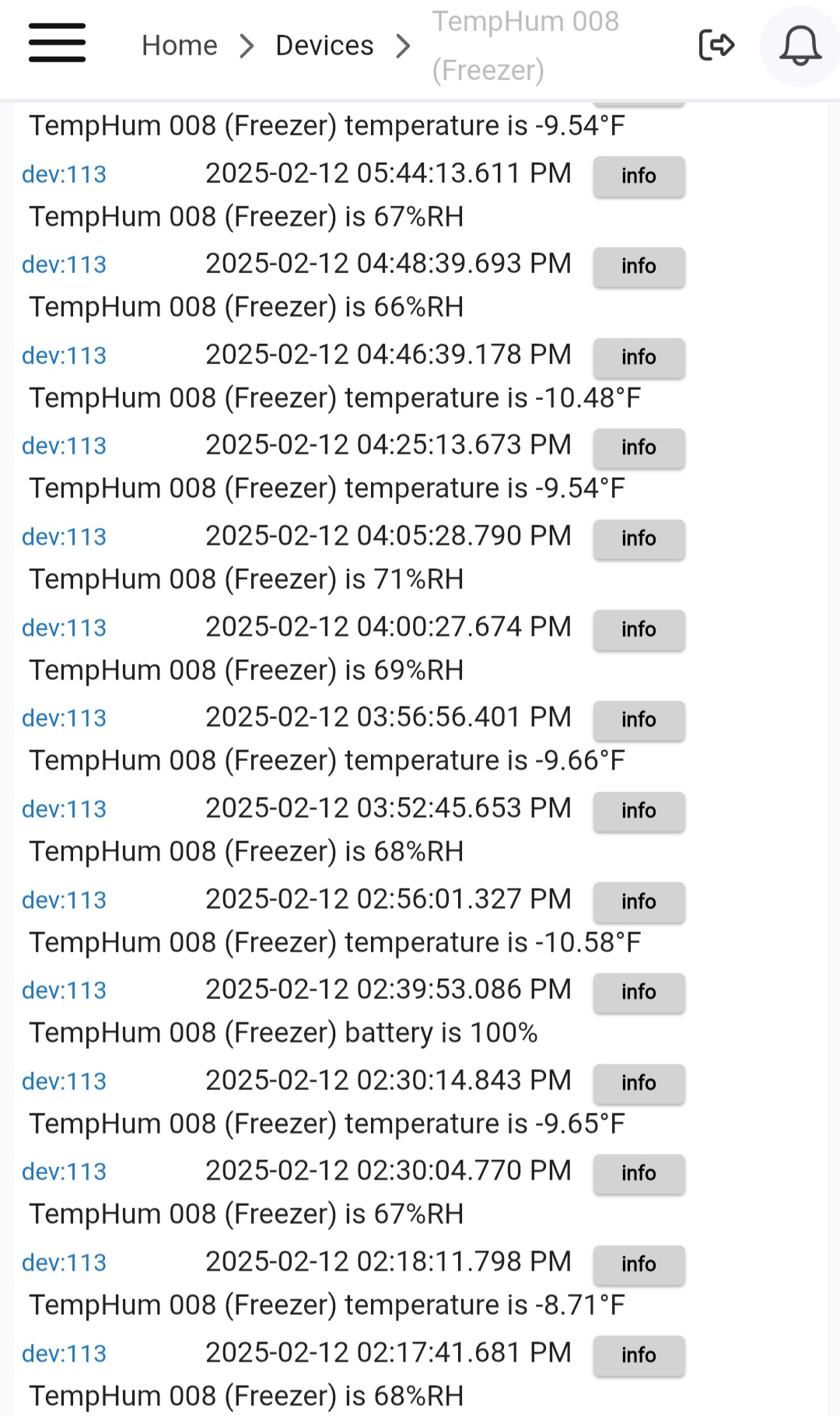Tap info for 04:00:27.674 PM event

pos(639,629)
